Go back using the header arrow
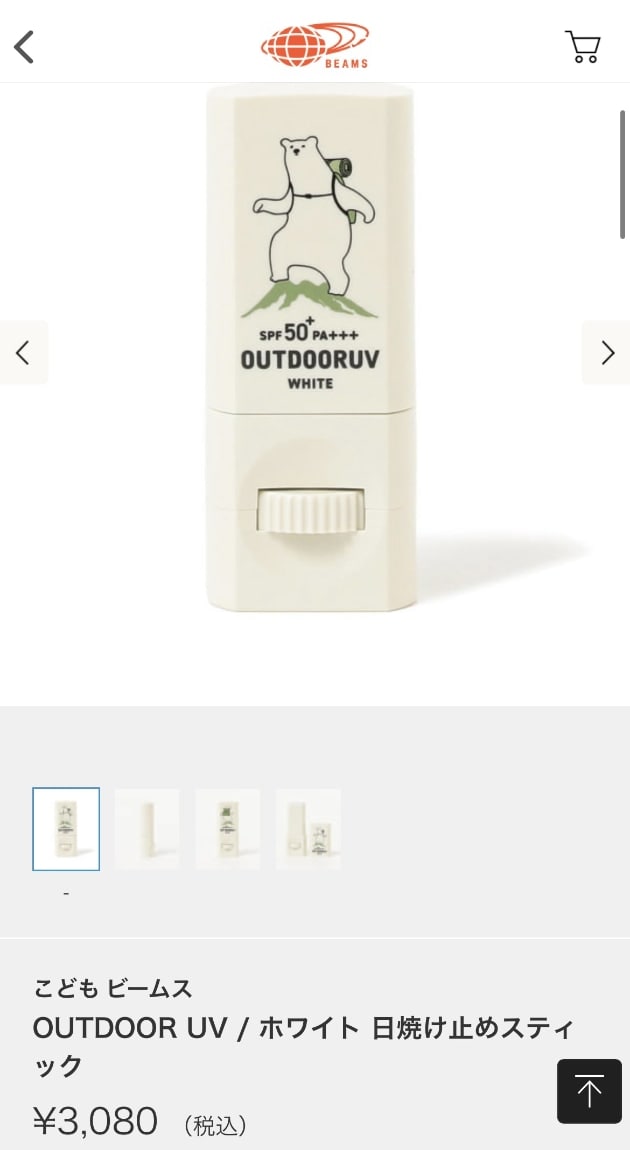This screenshot has width=630, height=1150. point(24,47)
